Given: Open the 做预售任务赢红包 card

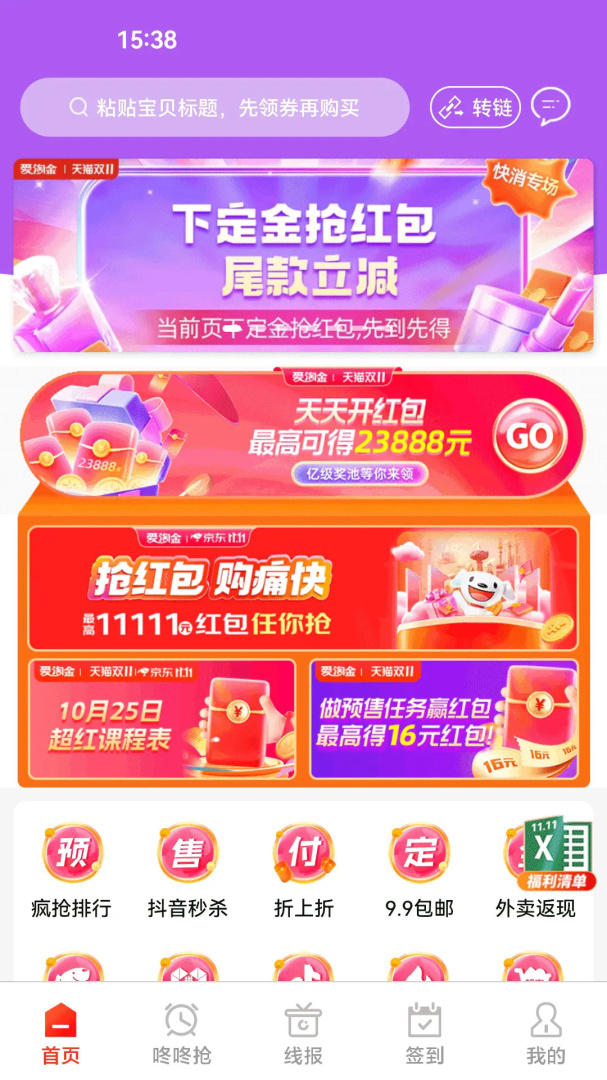Looking at the screenshot, I should click(443, 719).
